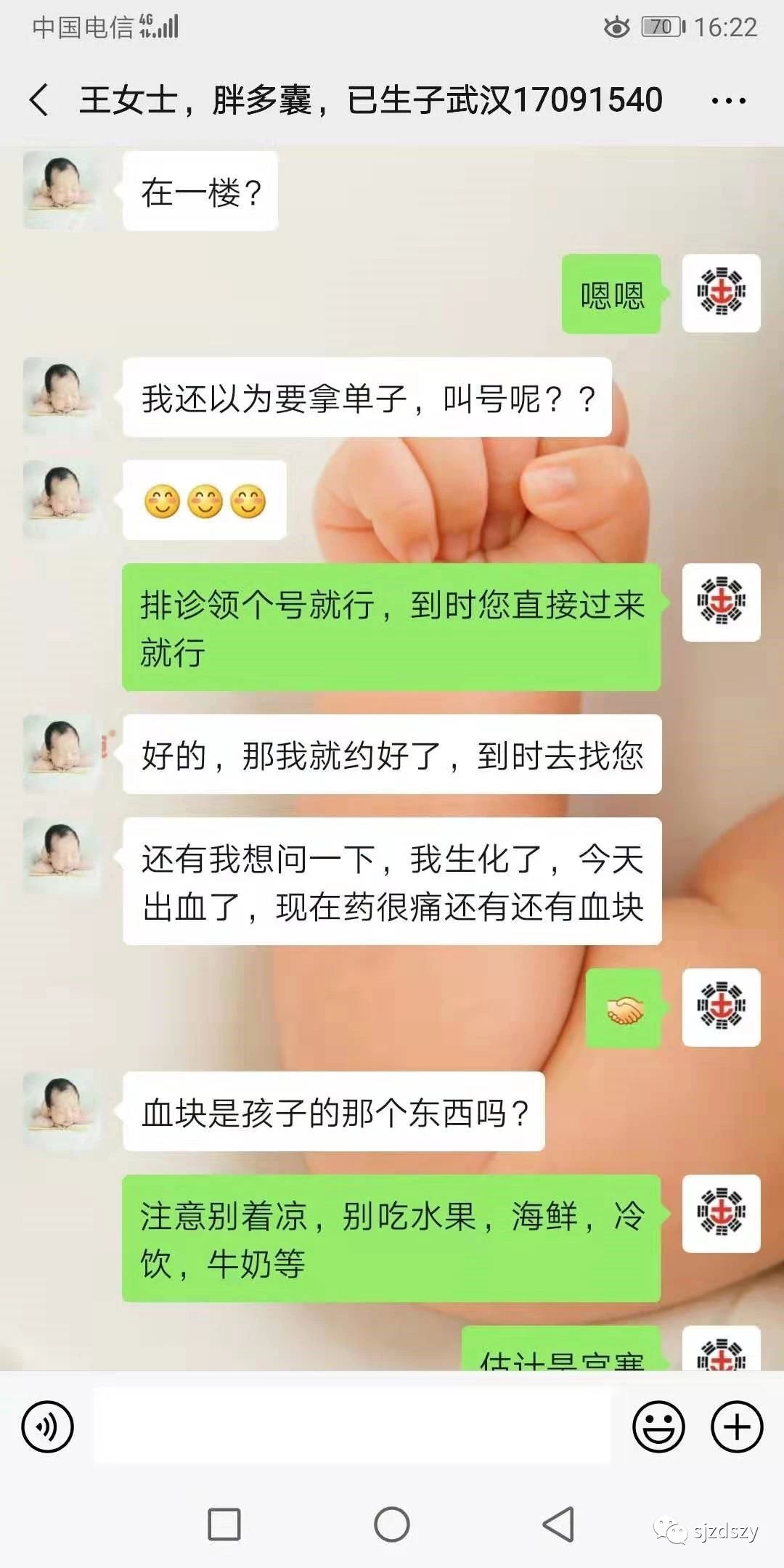784x1568 pixels.
Task: Go back from the chat
Action: coord(40,99)
